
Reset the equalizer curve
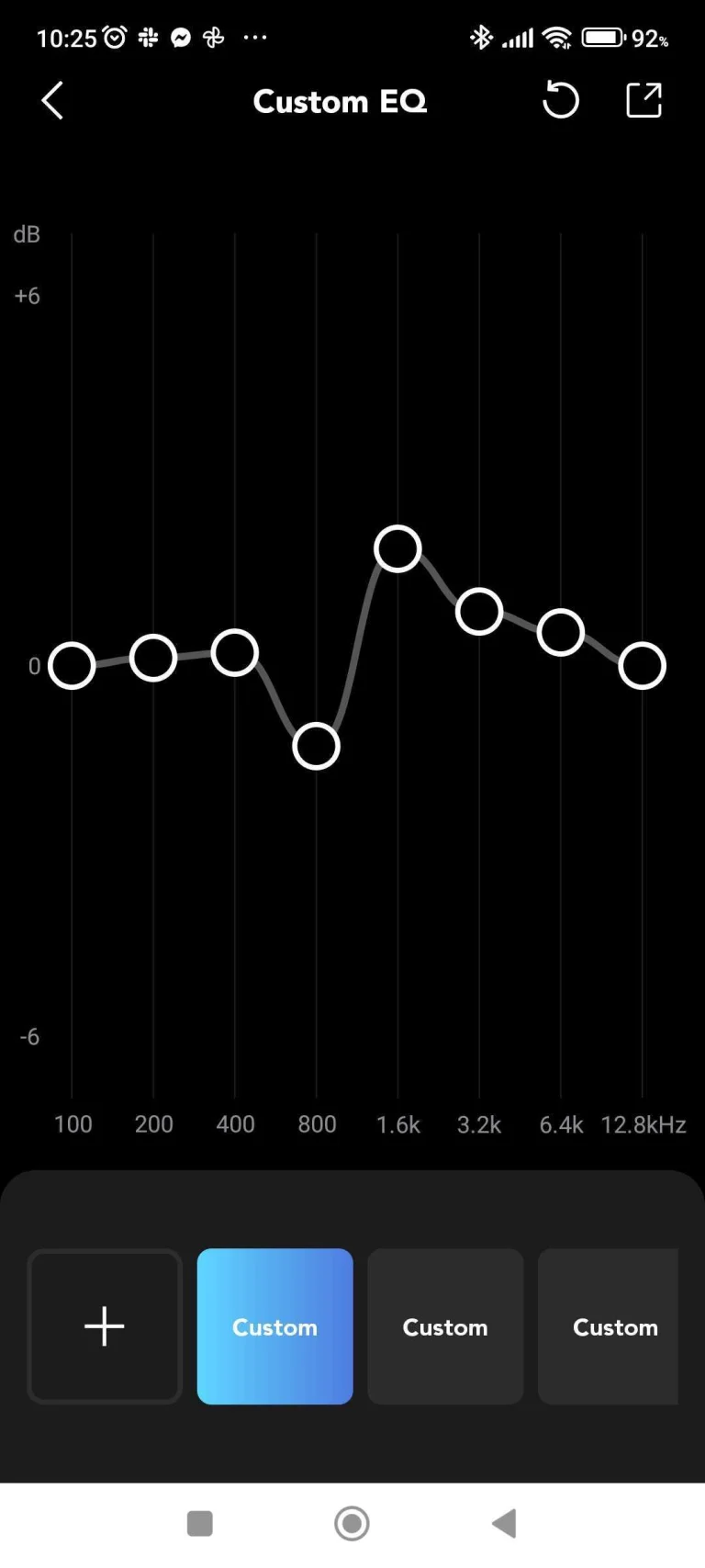561,100
